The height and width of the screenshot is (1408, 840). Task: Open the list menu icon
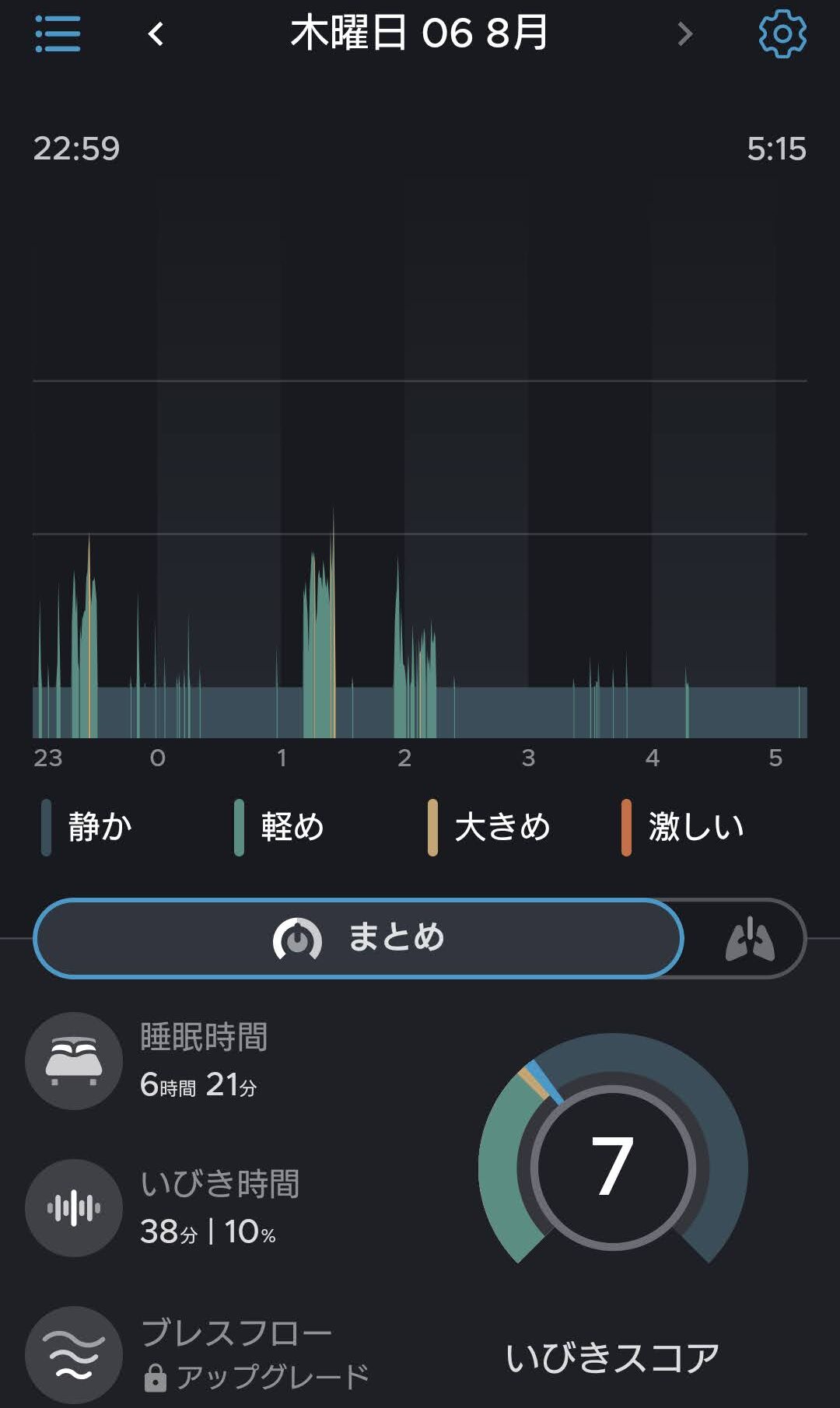(x=58, y=34)
